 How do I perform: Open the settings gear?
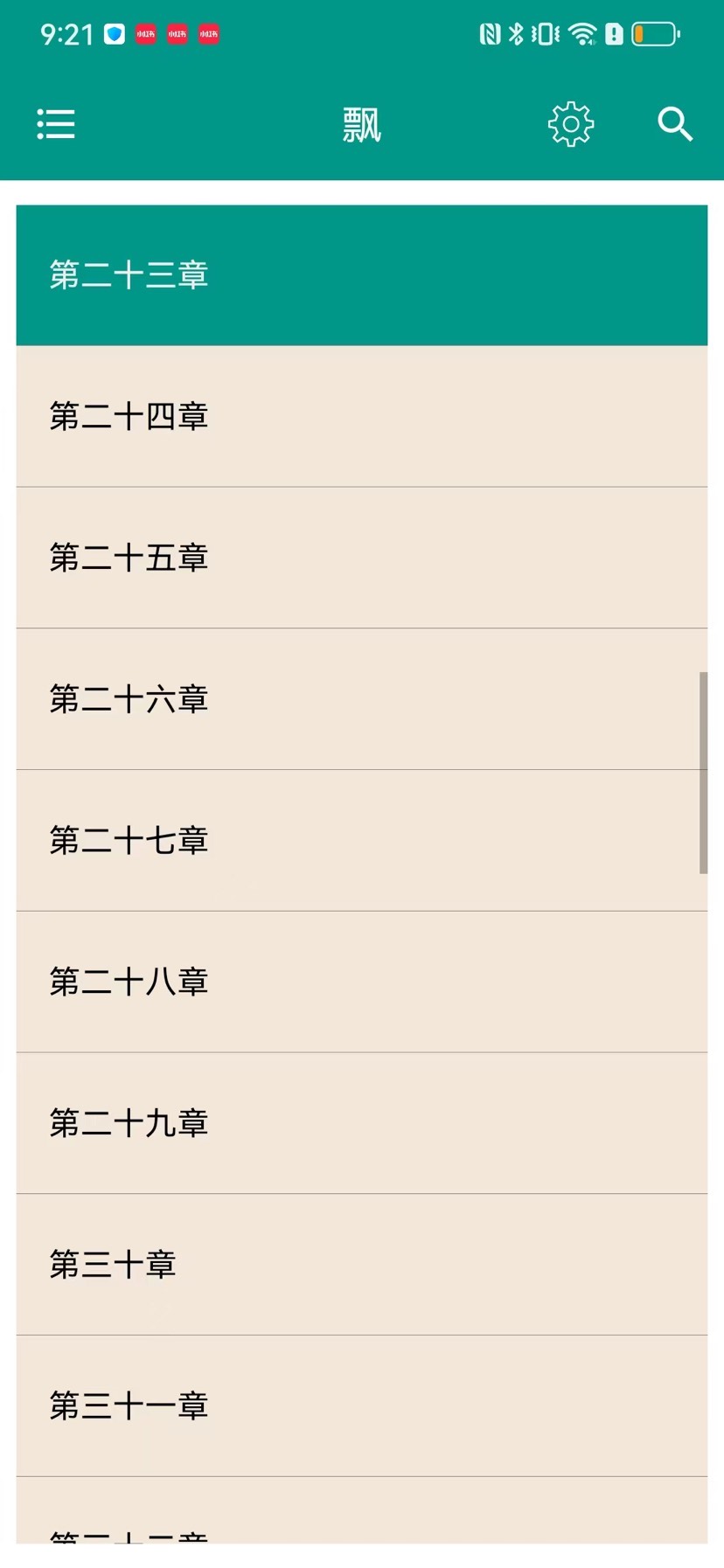[x=571, y=124]
